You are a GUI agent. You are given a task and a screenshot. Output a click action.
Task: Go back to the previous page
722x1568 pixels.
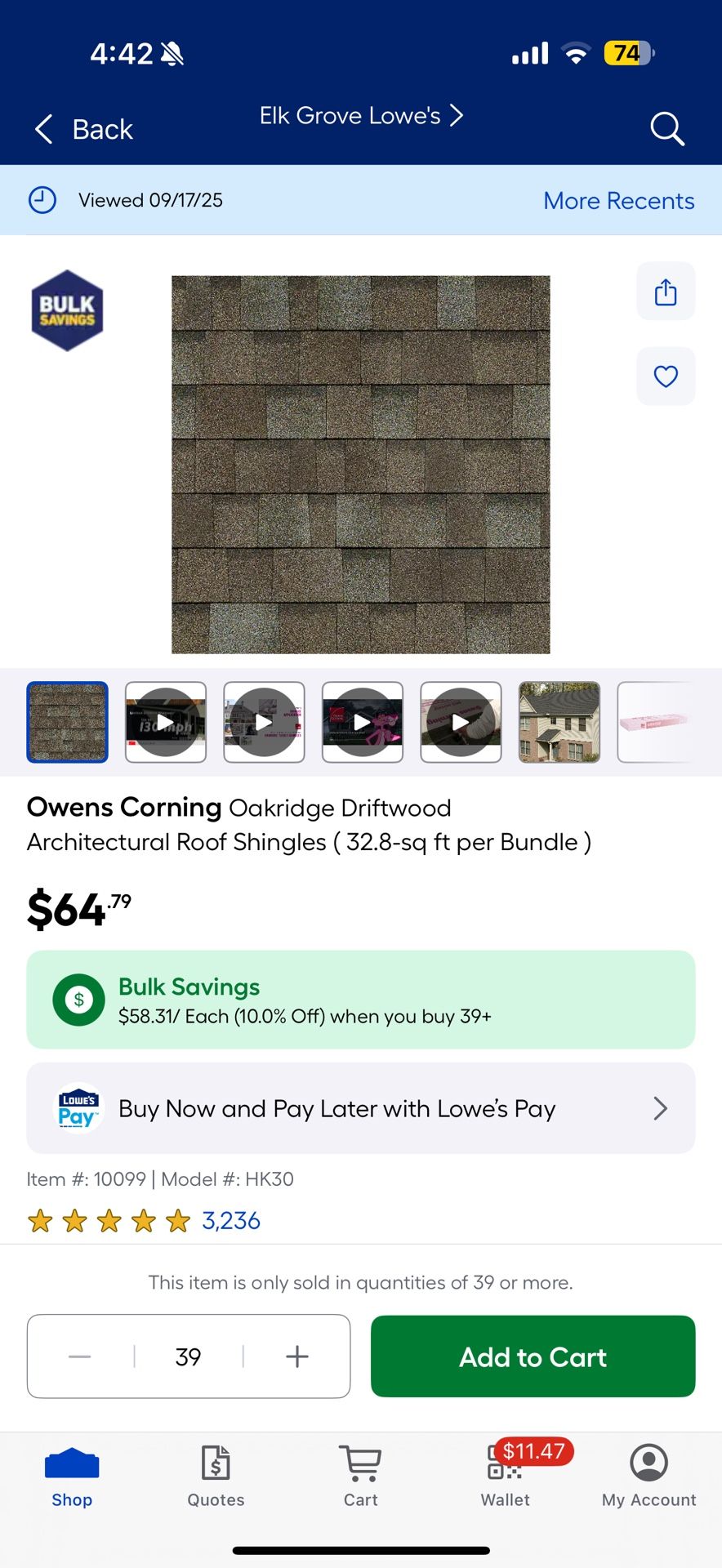click(x=83, y=129)
